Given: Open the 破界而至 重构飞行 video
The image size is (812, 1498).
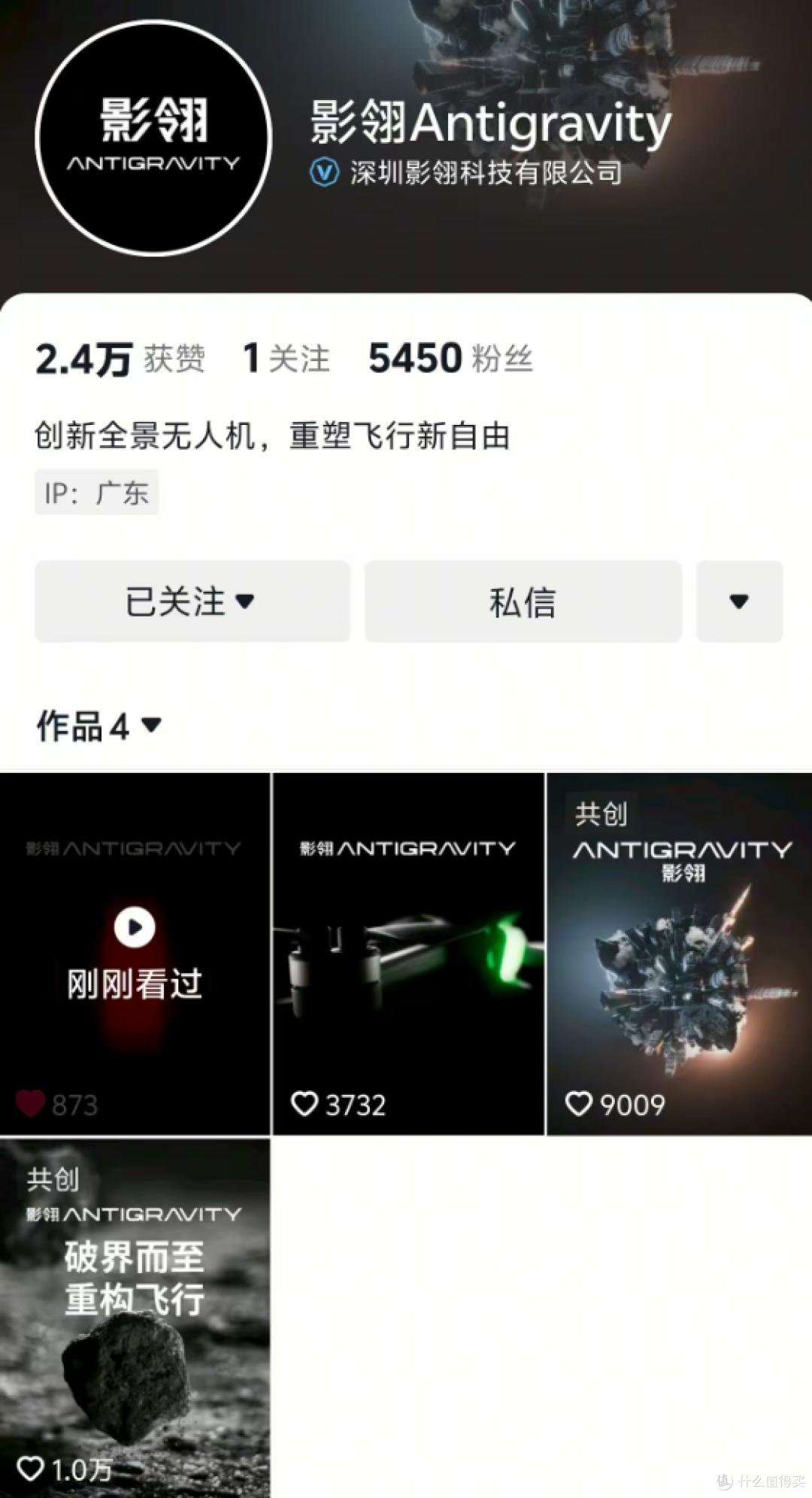Looking at the screenshot, I should click(x=135, y=1318).
